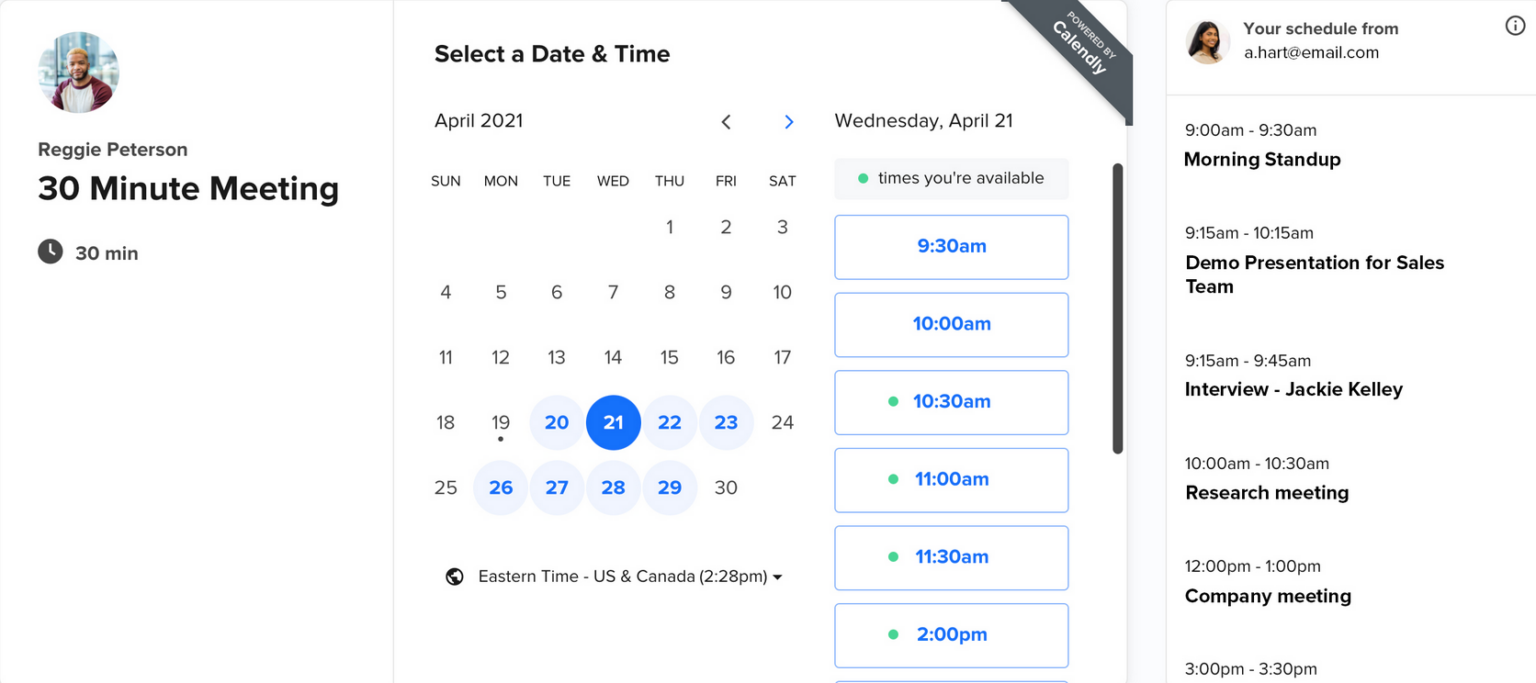Choose April 23 on the calendar

726,422
